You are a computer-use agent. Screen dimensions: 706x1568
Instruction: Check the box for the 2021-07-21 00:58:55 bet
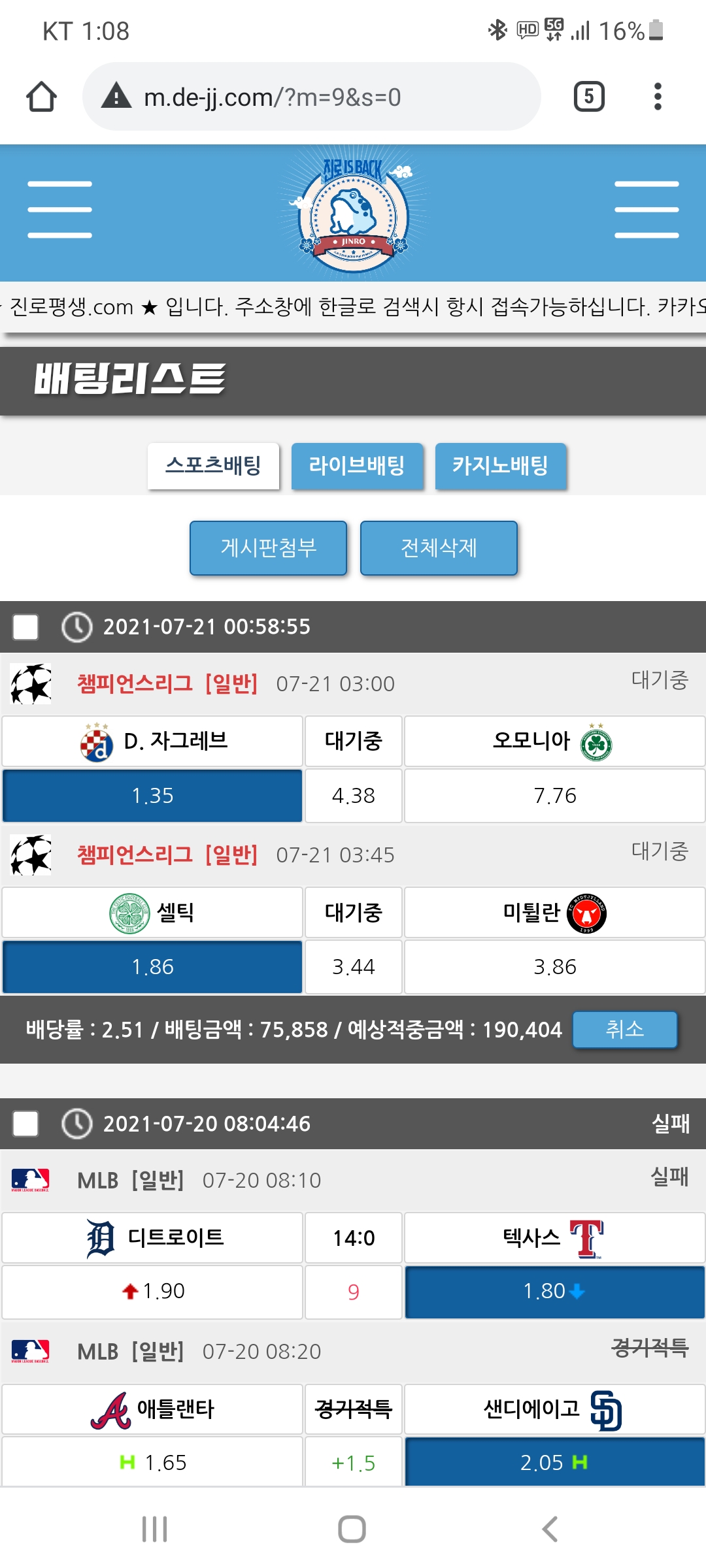point(25,627)
